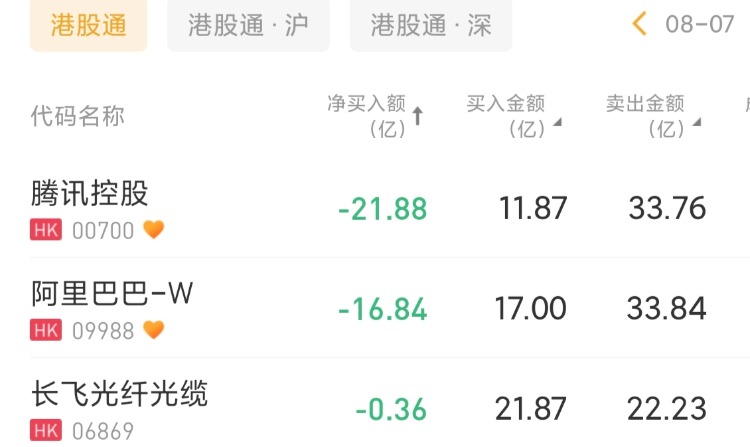Go to the previous date with the arrow
The image size is (750, 447).
click(x=640, y=24)
